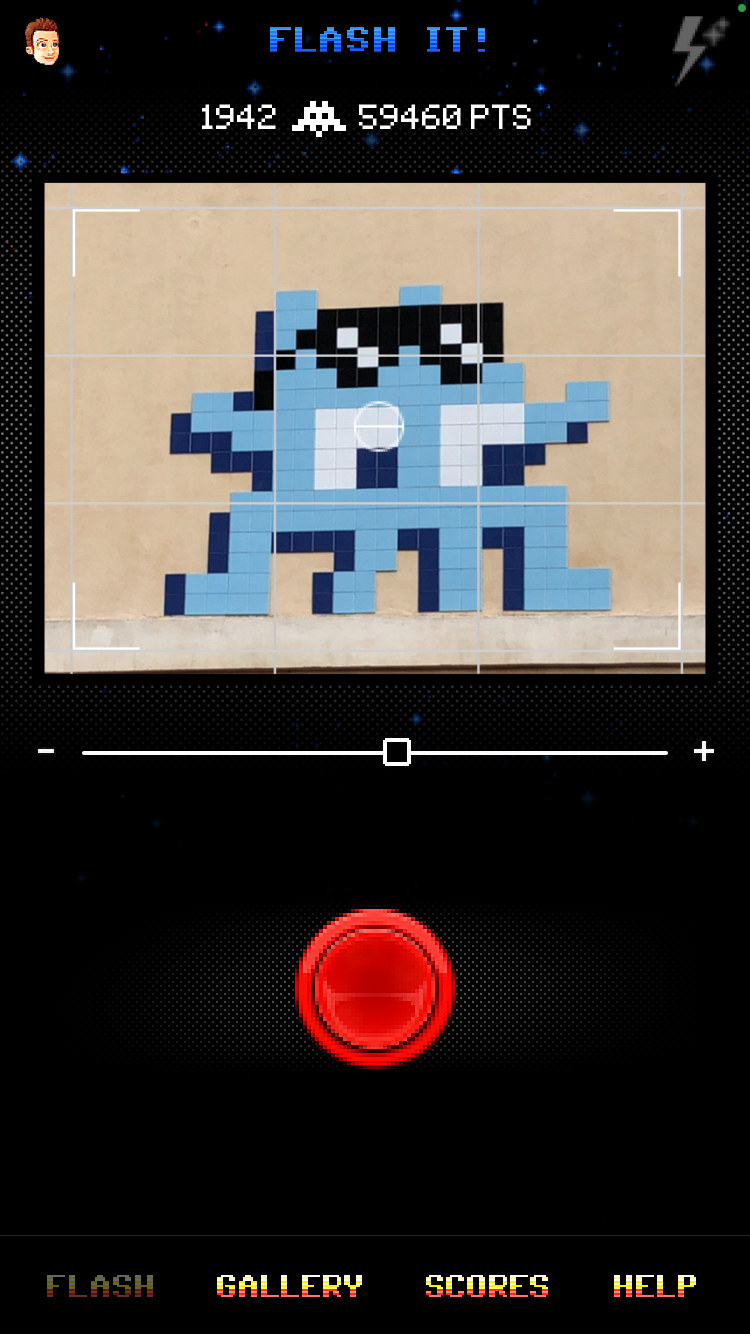
Task: Zoom out with the minus sign
Action: (x=46, y=751)
